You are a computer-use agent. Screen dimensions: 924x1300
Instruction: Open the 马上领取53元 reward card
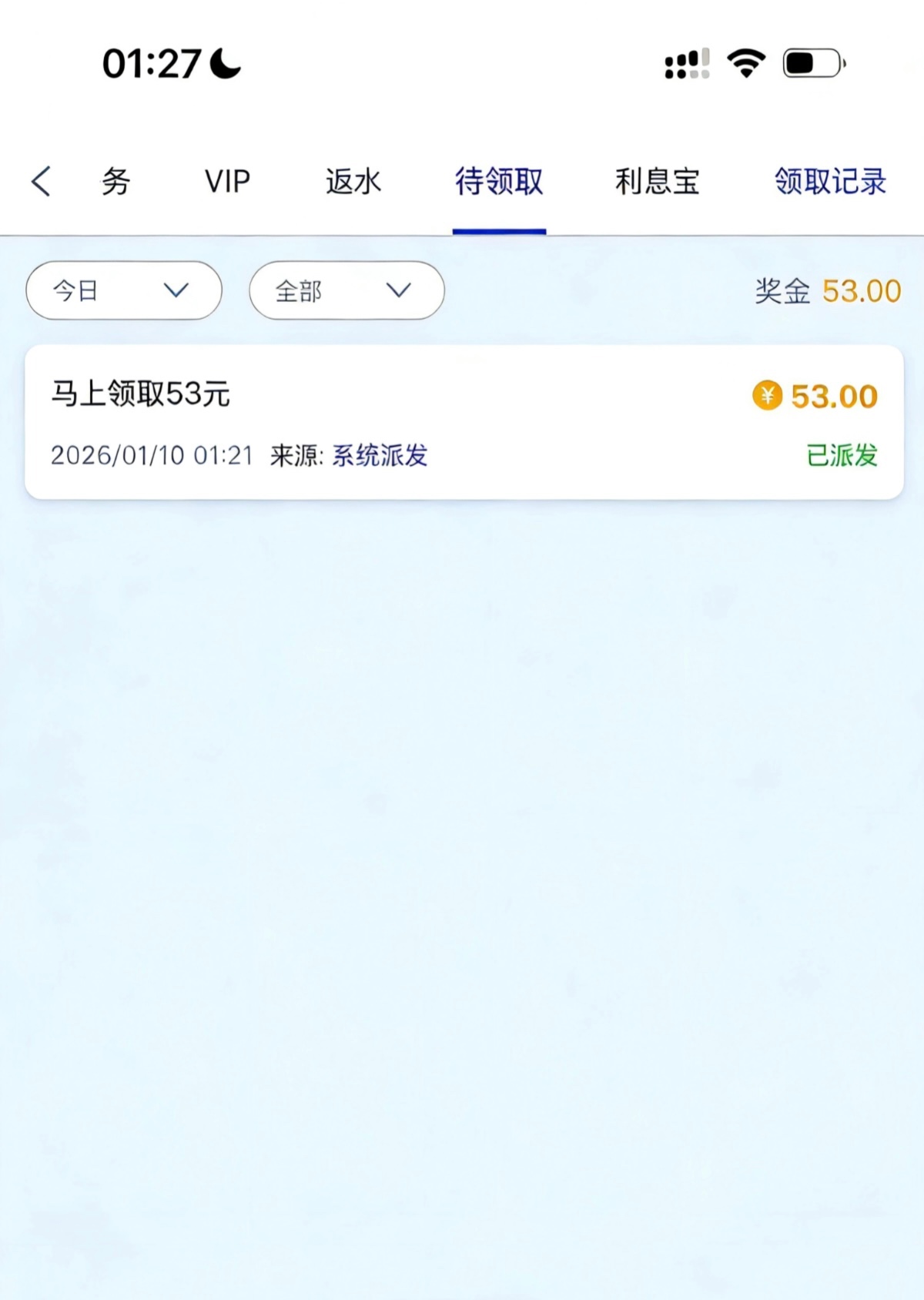point(464,422)
